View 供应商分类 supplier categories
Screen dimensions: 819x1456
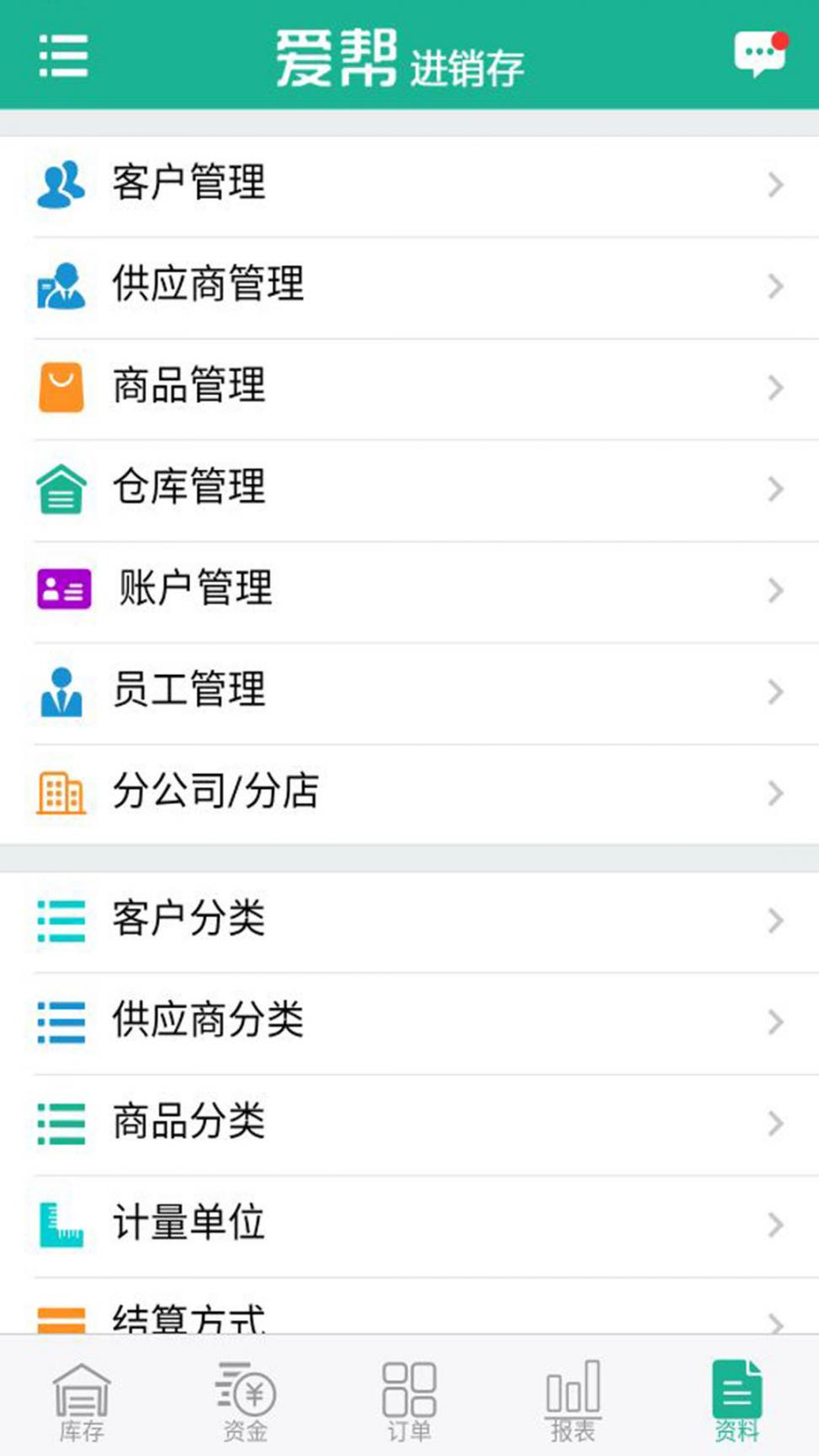click(409, 1021)
